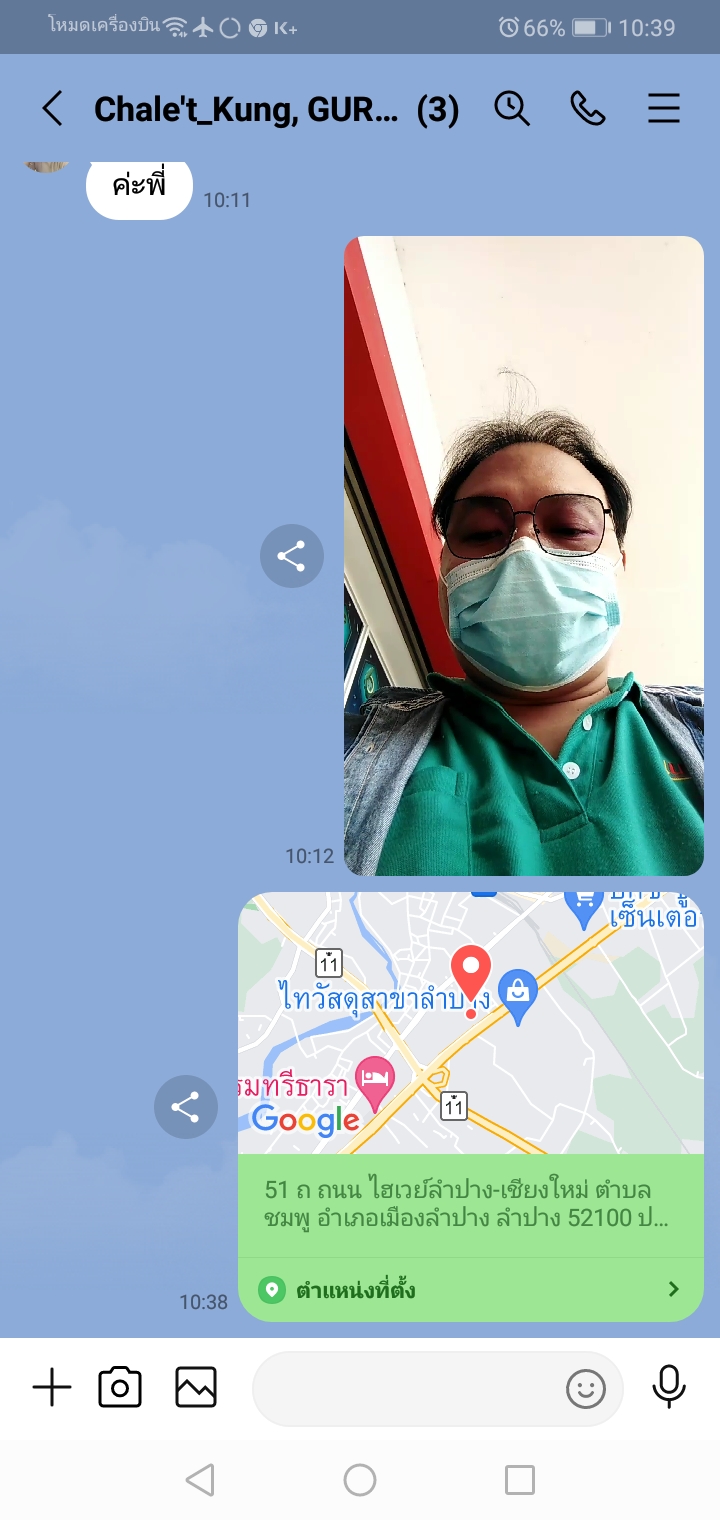Go to the system home screen
This screenshot has width=720, height=1520.
(360, 1480)
